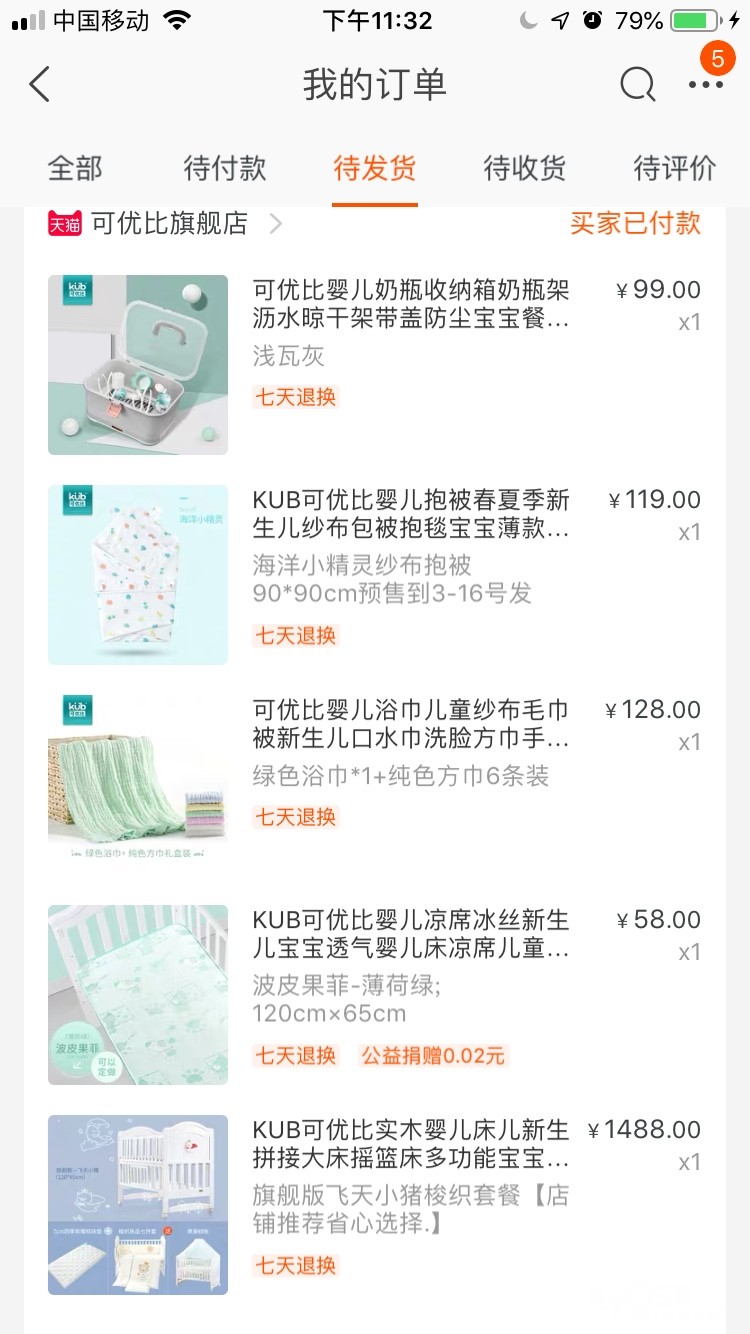Image resolution: width=750 pixels, height=1334 pixels.
Task: Switch to the 全部 tab
Action: pos(75,168)
